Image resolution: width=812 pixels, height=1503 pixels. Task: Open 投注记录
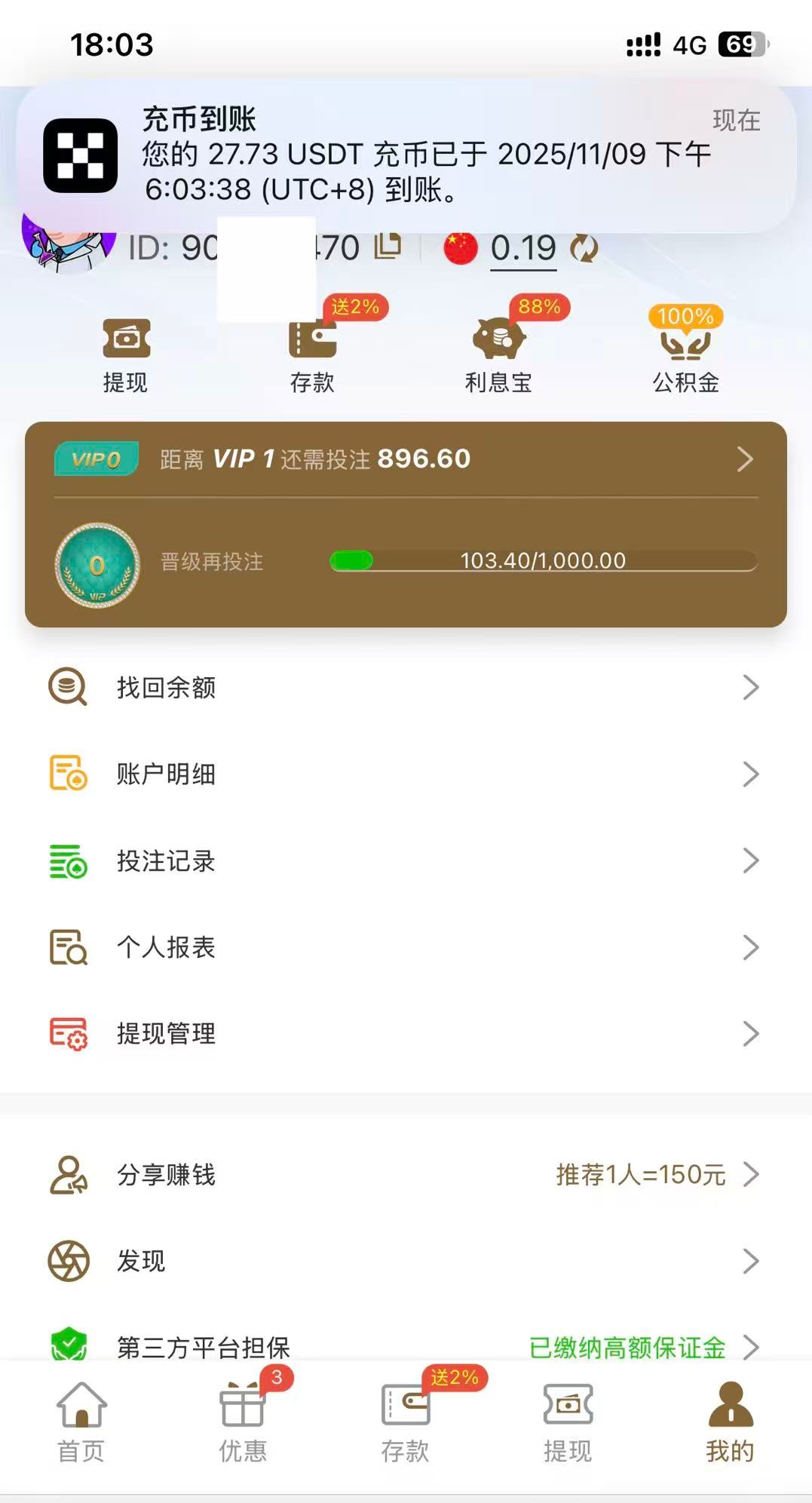(406, 860)
